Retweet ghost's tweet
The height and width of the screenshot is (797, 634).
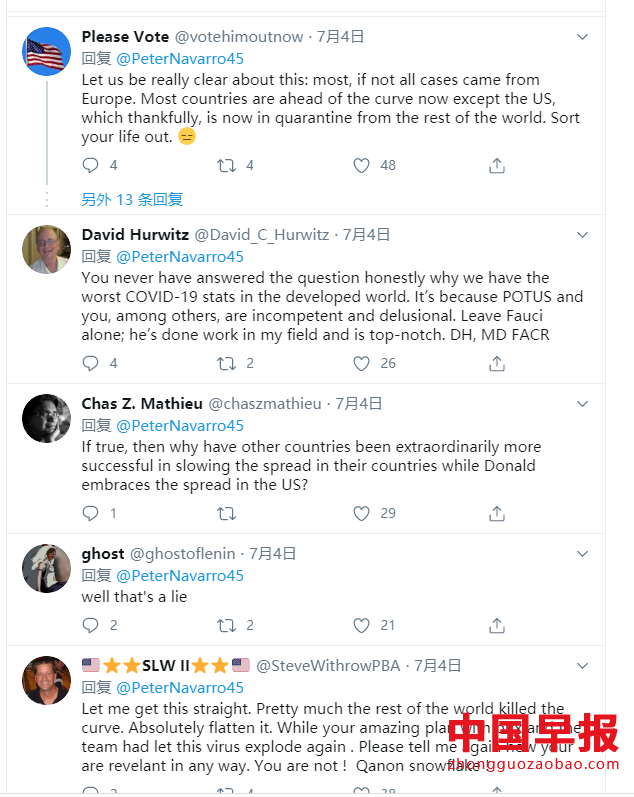click(227, 626)
